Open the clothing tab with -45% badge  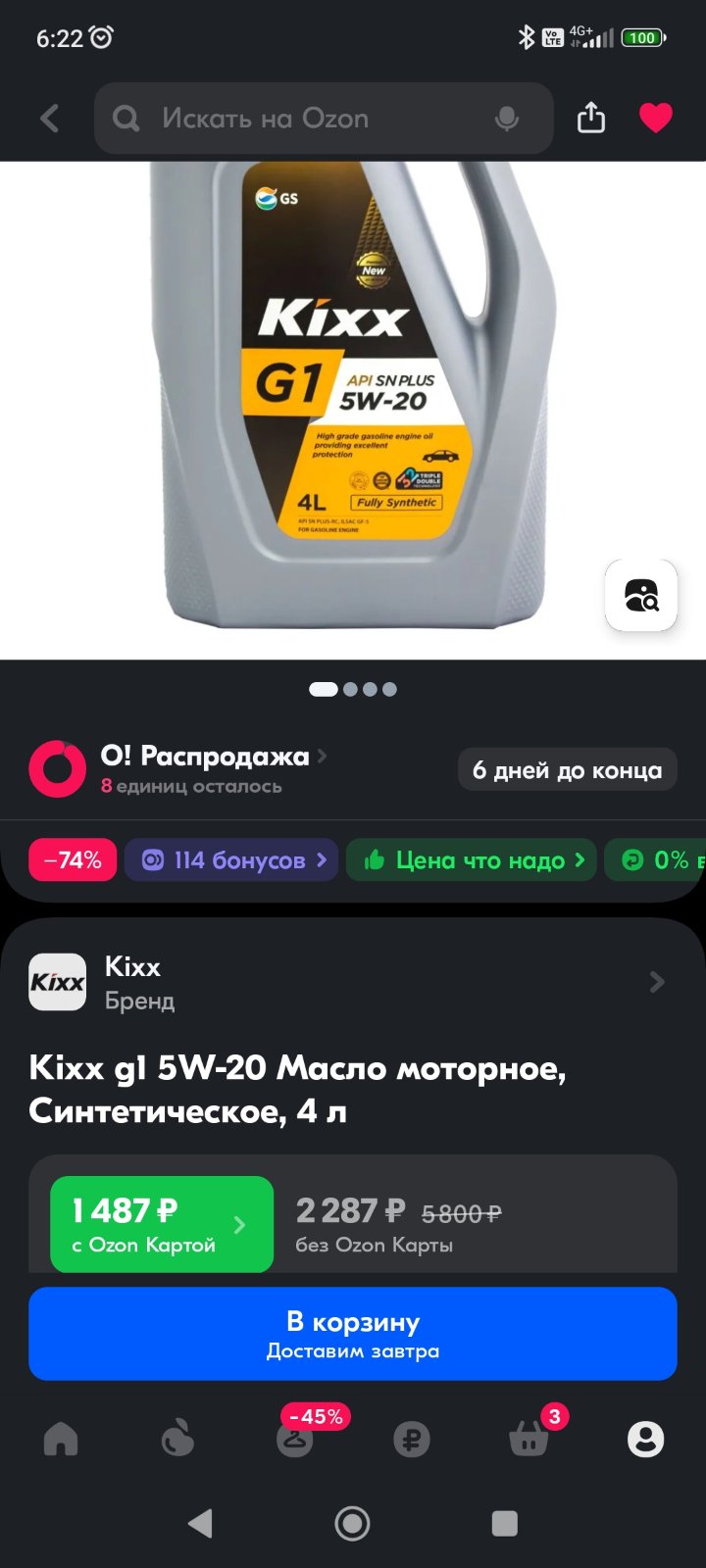coord(295,1439)
